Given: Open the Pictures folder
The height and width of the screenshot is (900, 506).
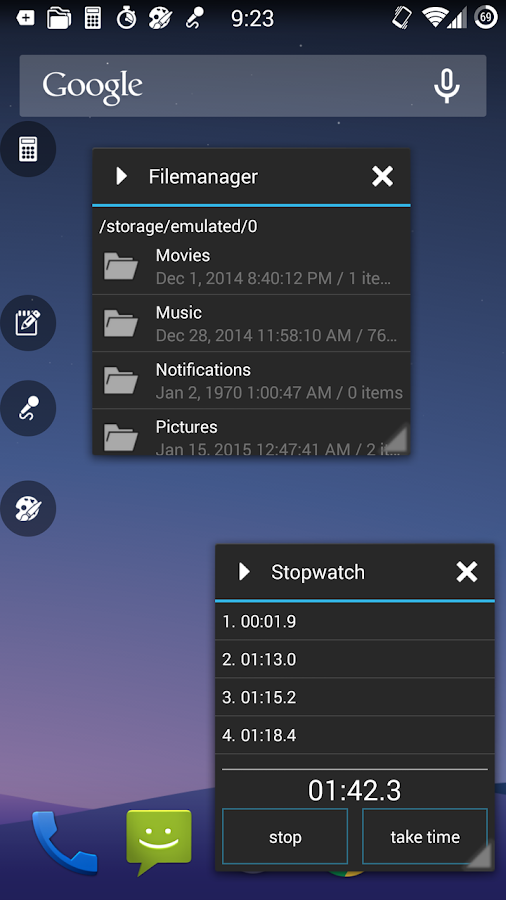Looking at the screenshot, I should 251,432.
